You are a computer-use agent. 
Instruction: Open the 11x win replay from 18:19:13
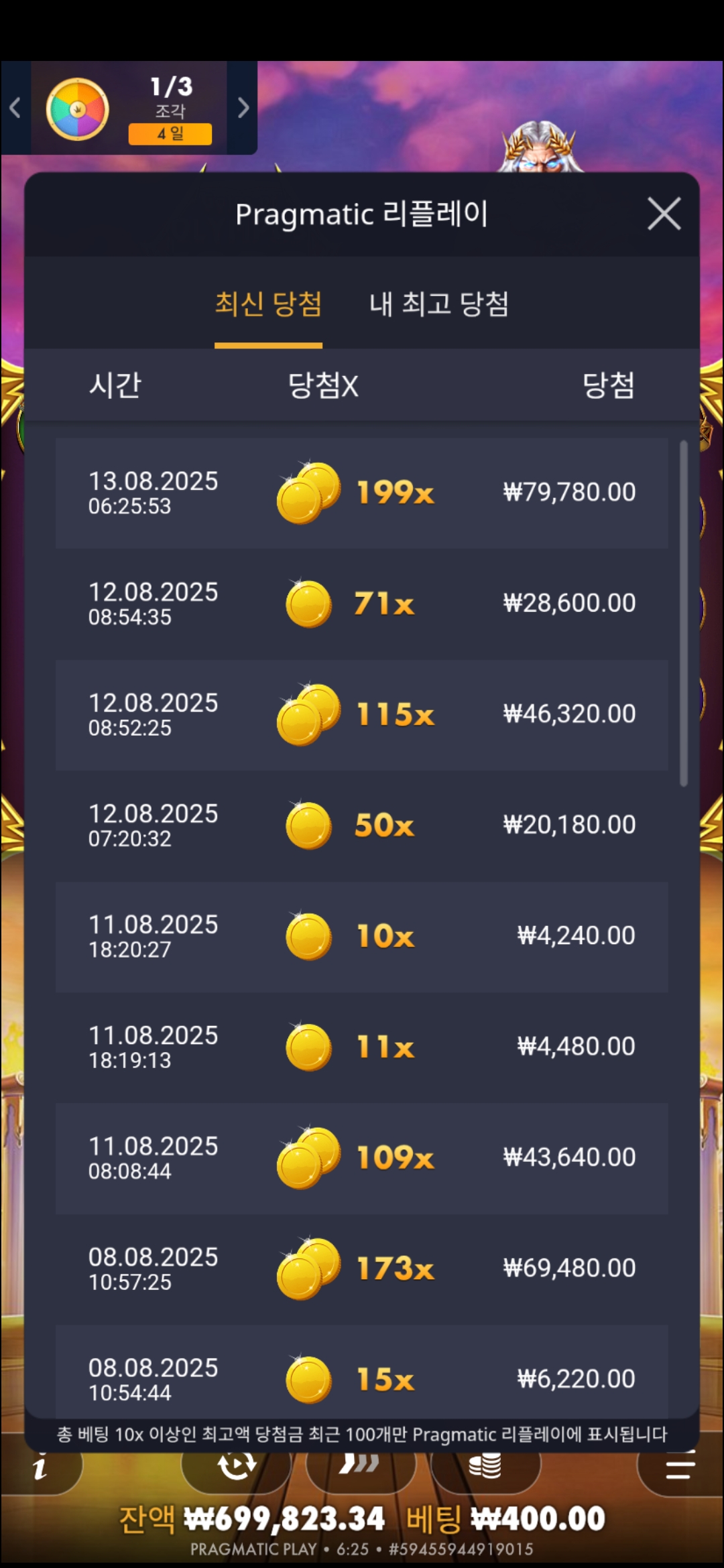[361, 1047]
